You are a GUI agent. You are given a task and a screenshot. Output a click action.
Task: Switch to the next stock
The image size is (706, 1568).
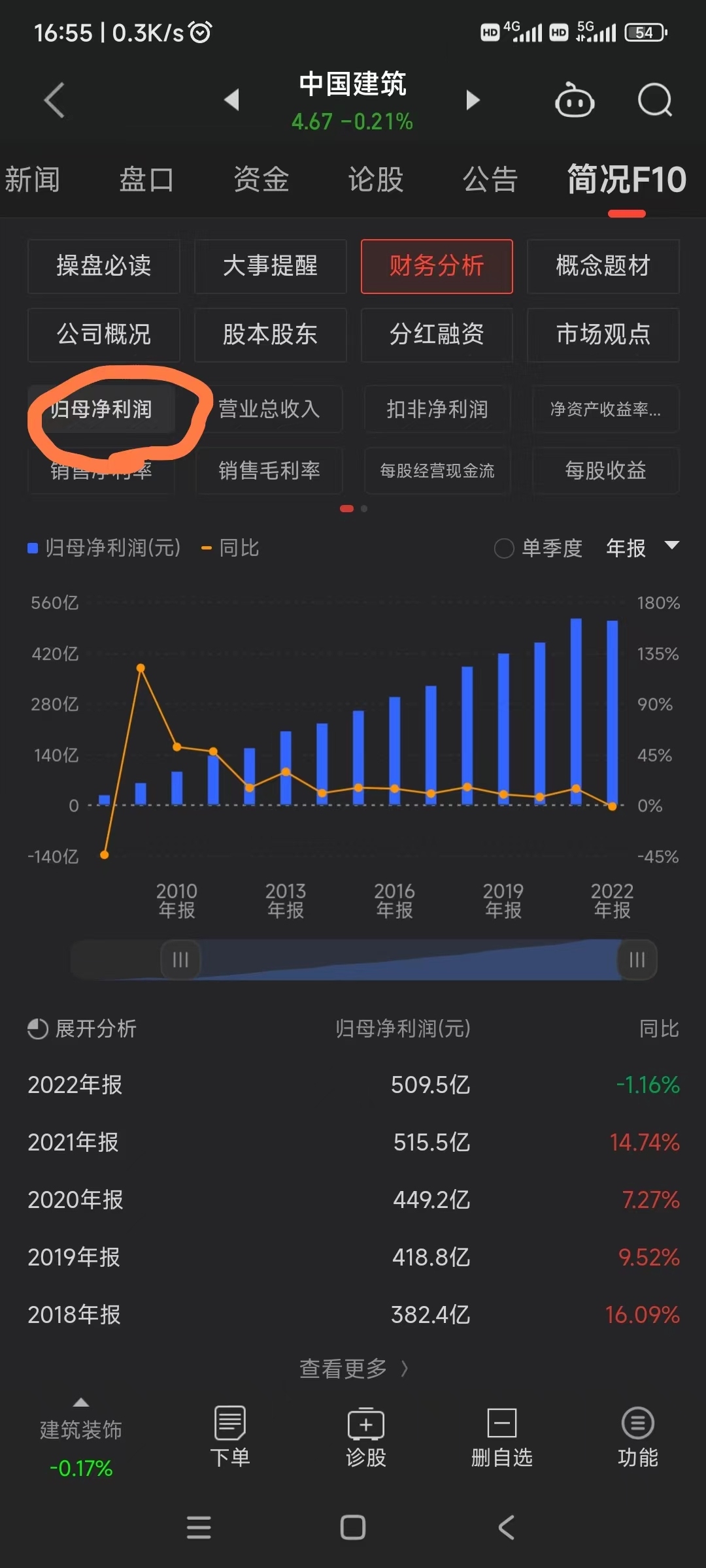[473, 100]
